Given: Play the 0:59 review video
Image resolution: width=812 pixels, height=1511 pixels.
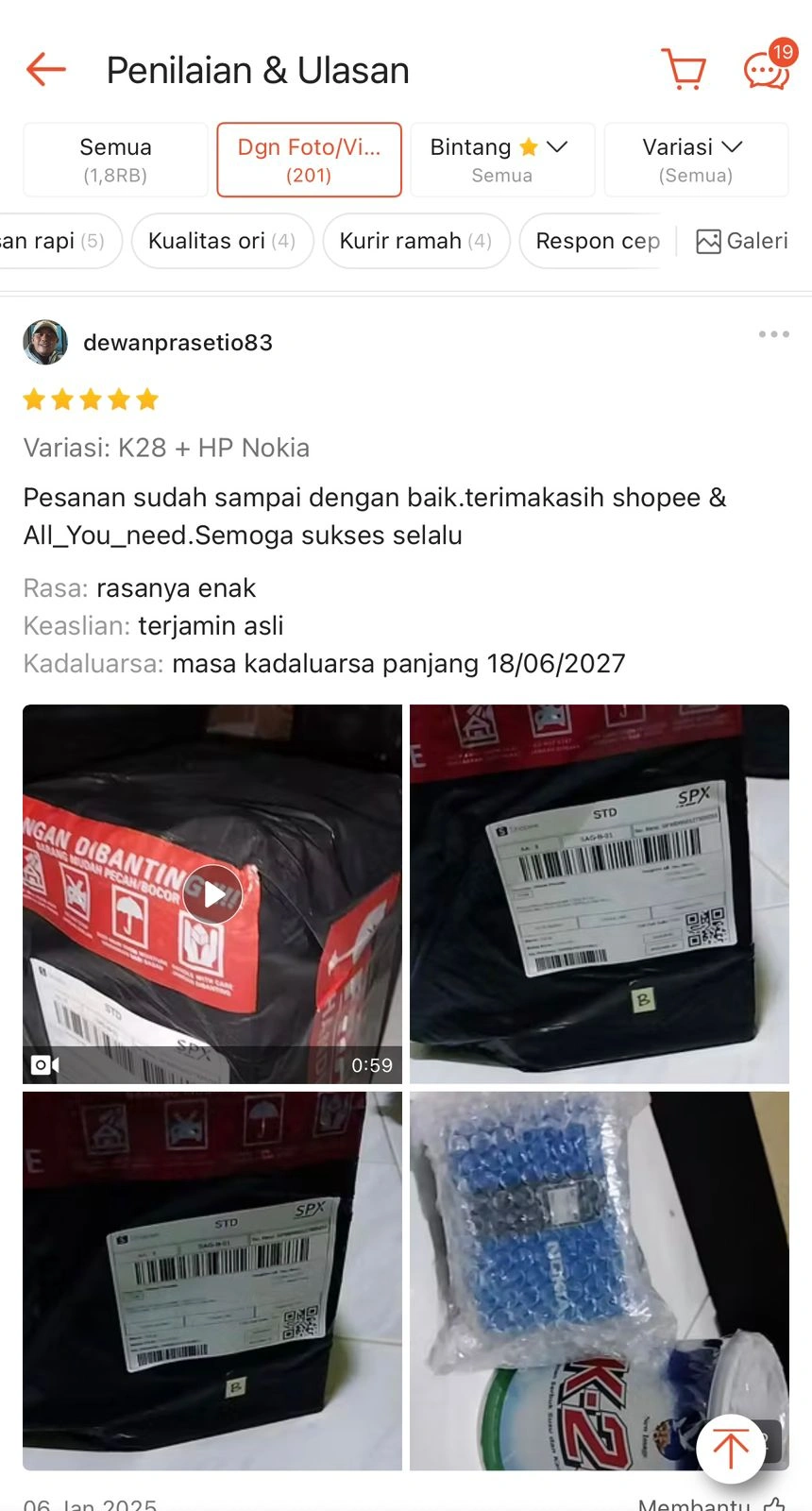Looking at the screenshot, I should tap(211, 892).
